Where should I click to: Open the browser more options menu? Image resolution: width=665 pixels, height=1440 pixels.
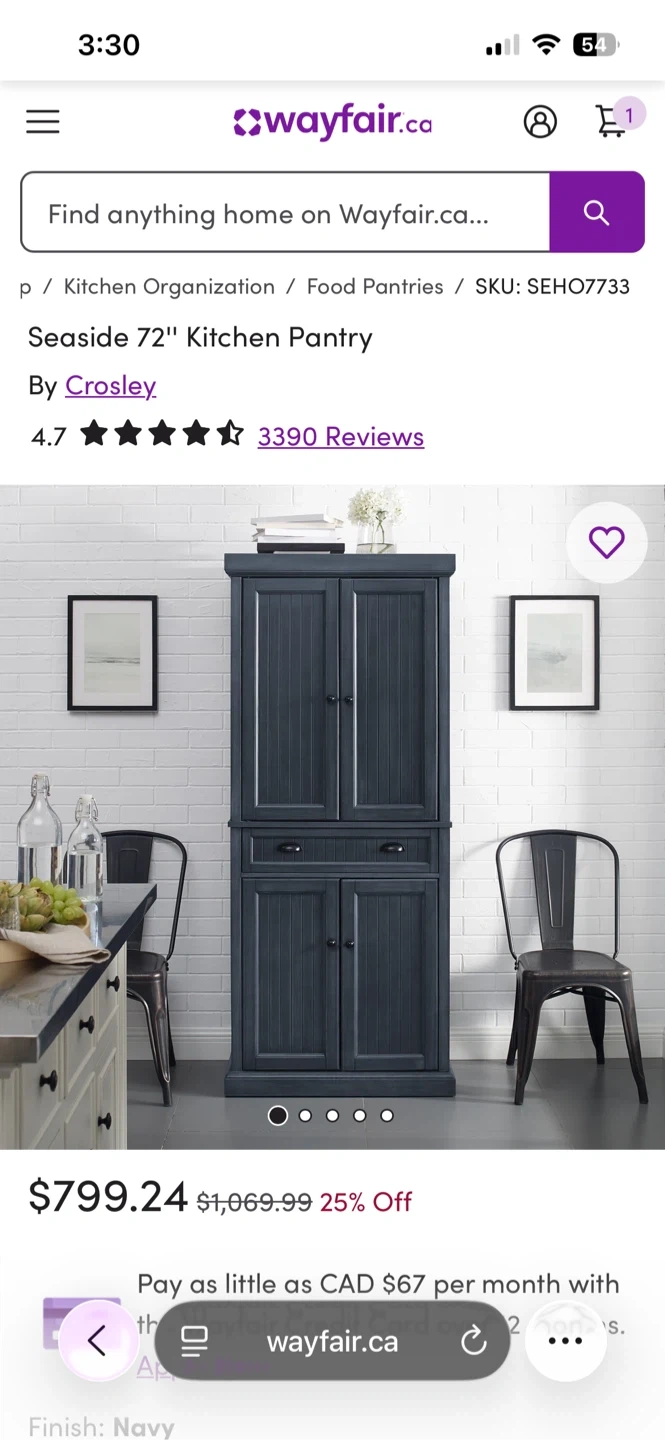565,1341
